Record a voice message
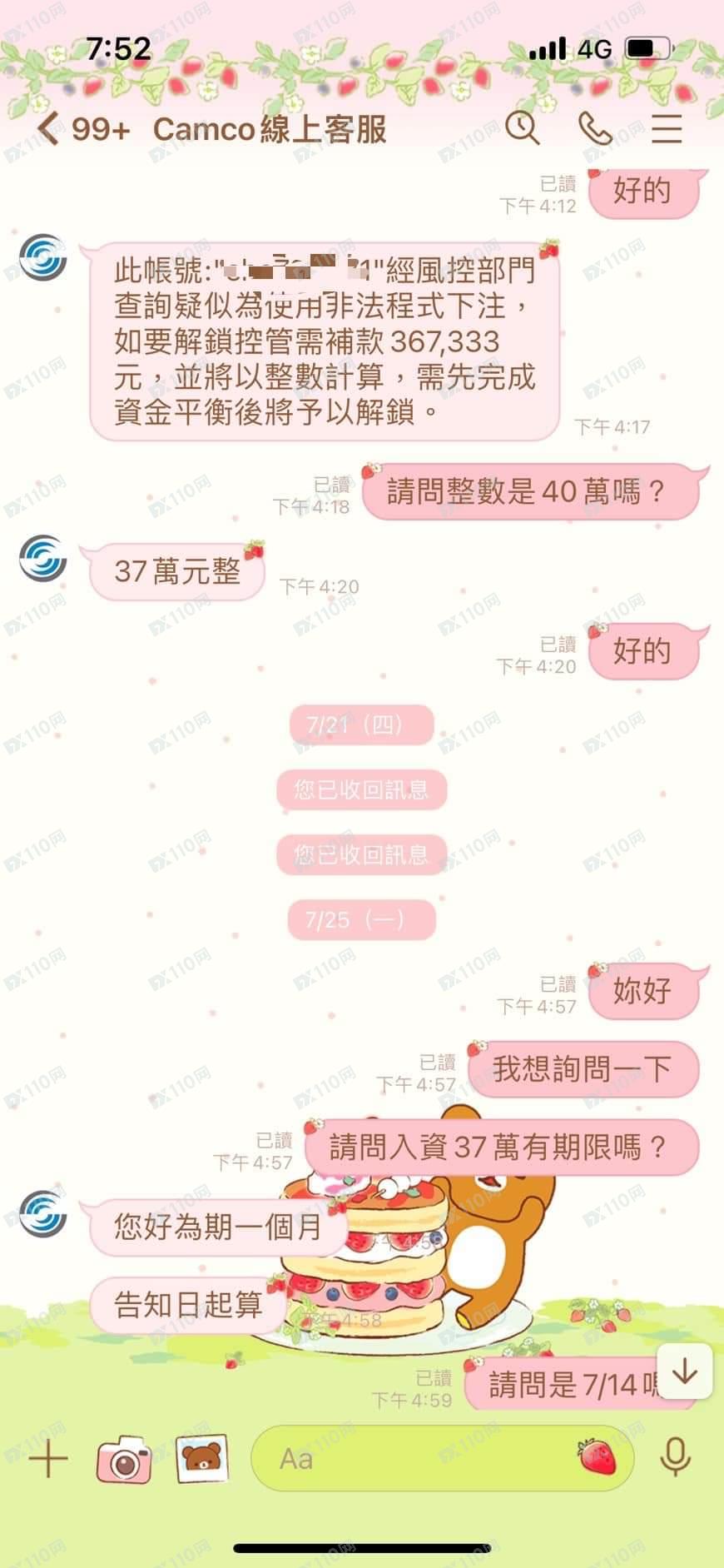This screenshot has width=724, height=1568. [675, 1457]
